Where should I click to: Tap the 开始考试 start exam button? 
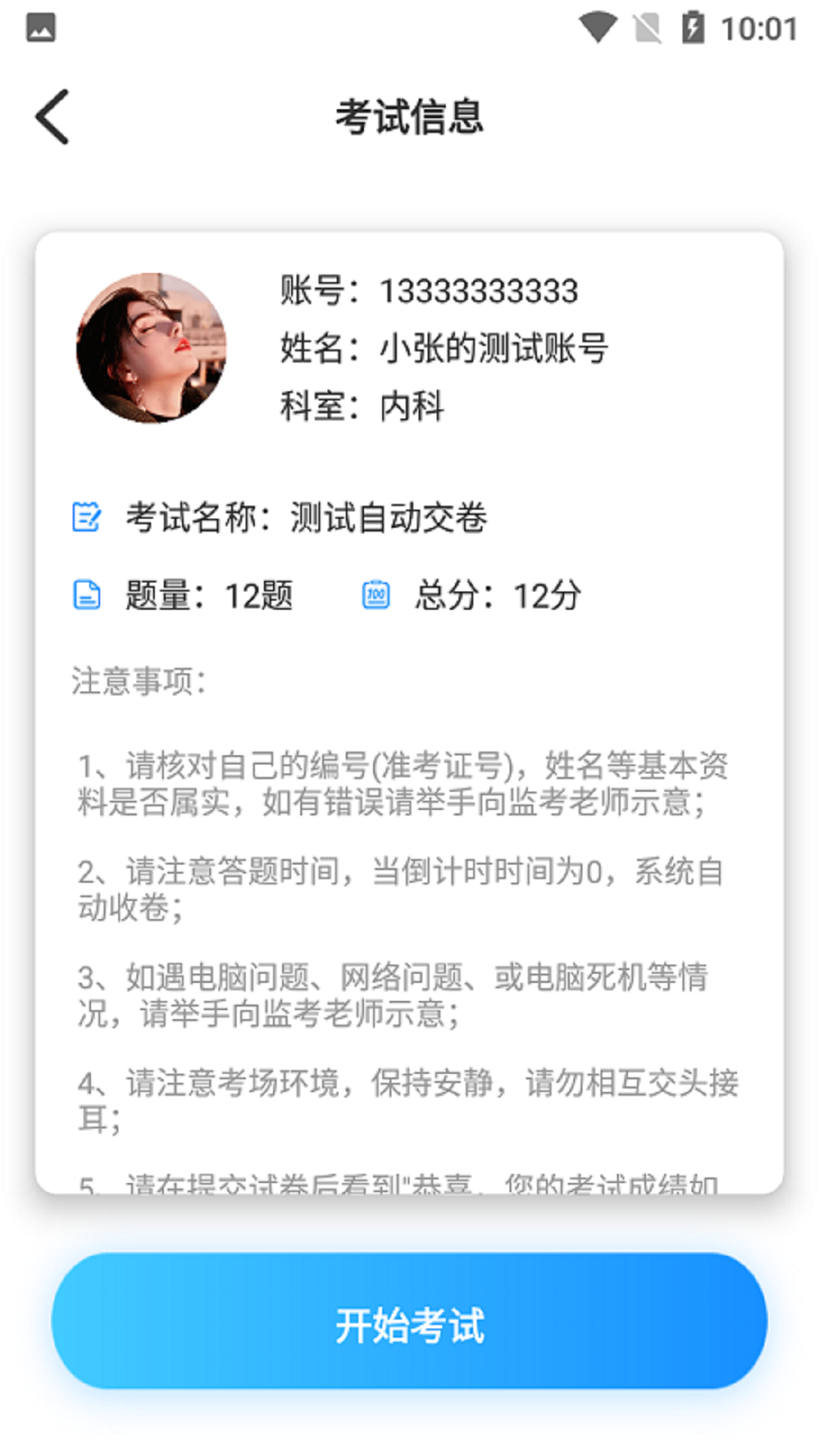coord(409,1321)
